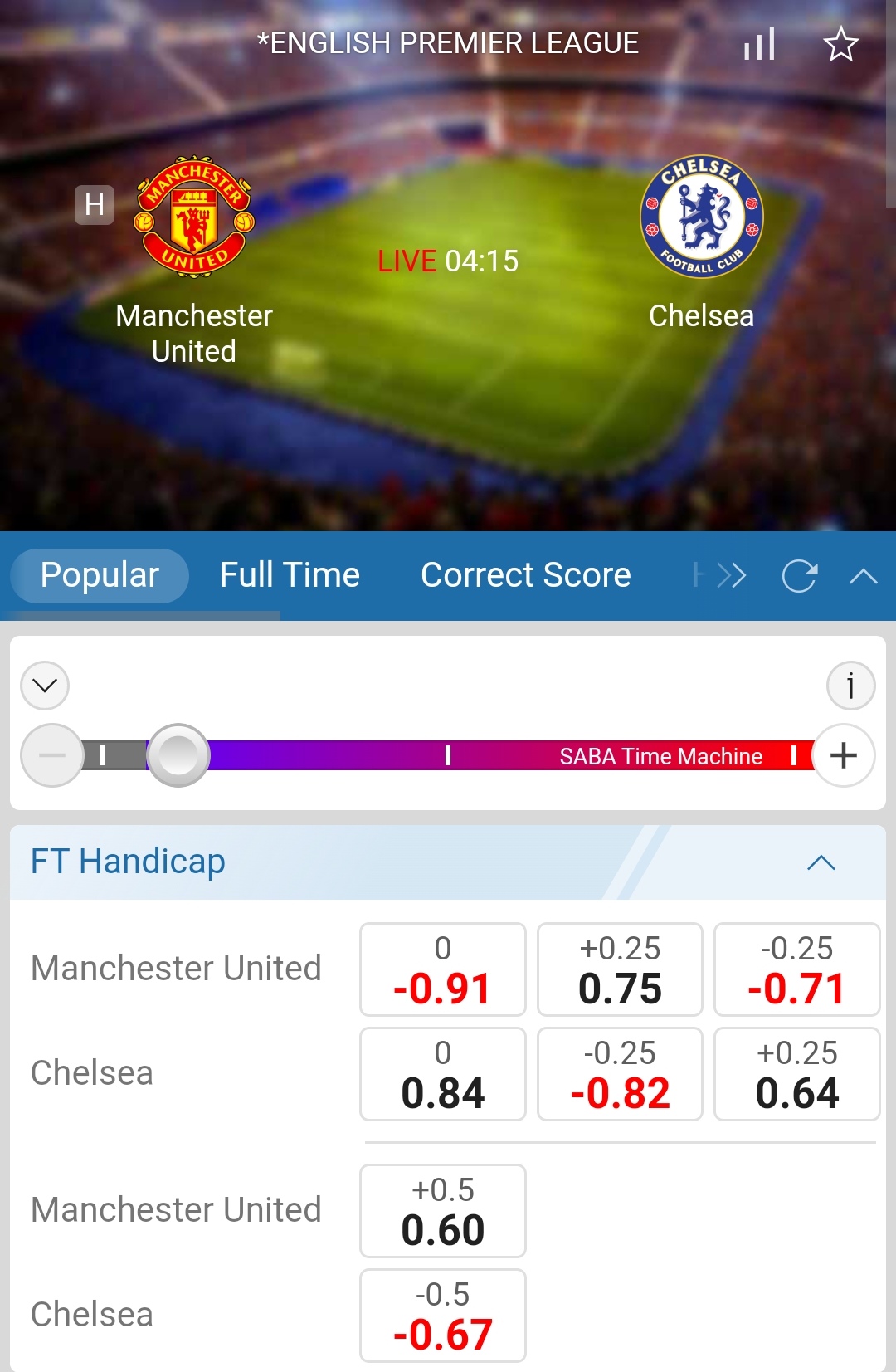Image resolution: width=896 pixels, height=1372 pixels.
Task: Decrease the Time Machine with minus button
Action: pos(52,755)
